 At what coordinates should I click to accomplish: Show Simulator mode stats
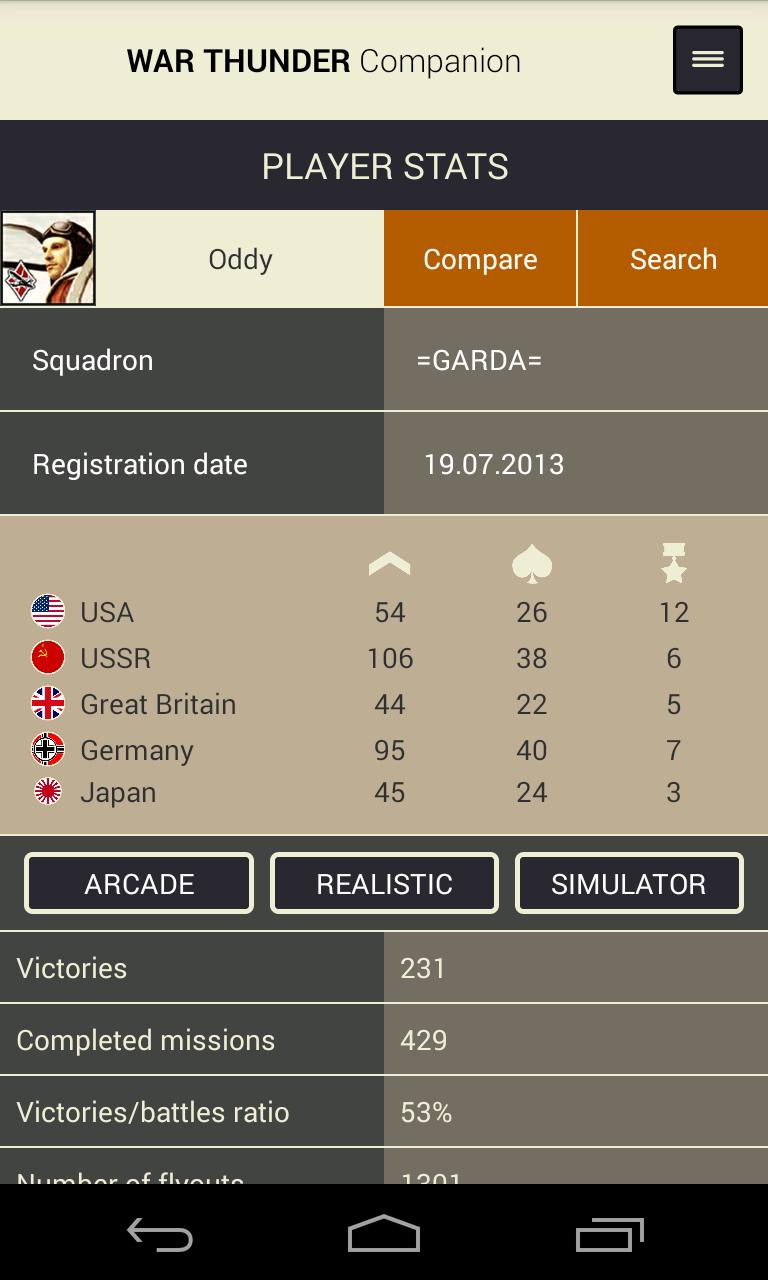click(x=629, y=883)
